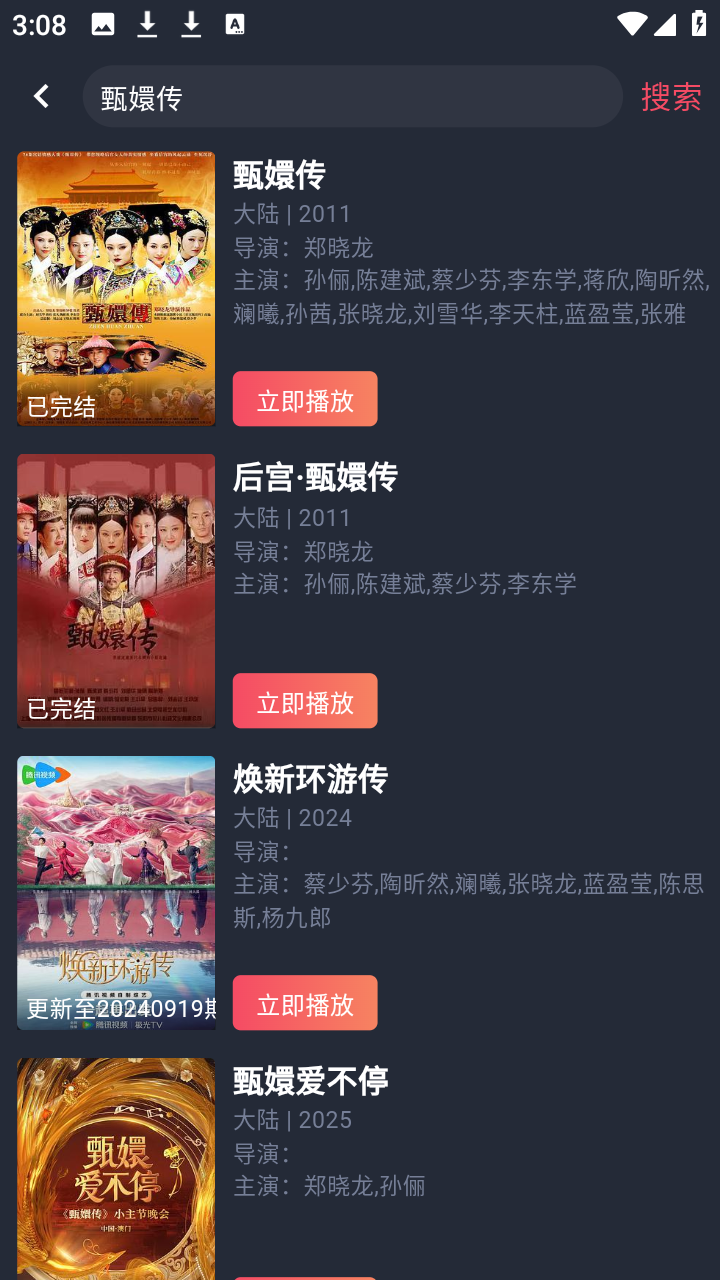720x1280 pixels.
Task: Hit 立即播放 for 焕新环游传
Action: [x=305, y=1003]
